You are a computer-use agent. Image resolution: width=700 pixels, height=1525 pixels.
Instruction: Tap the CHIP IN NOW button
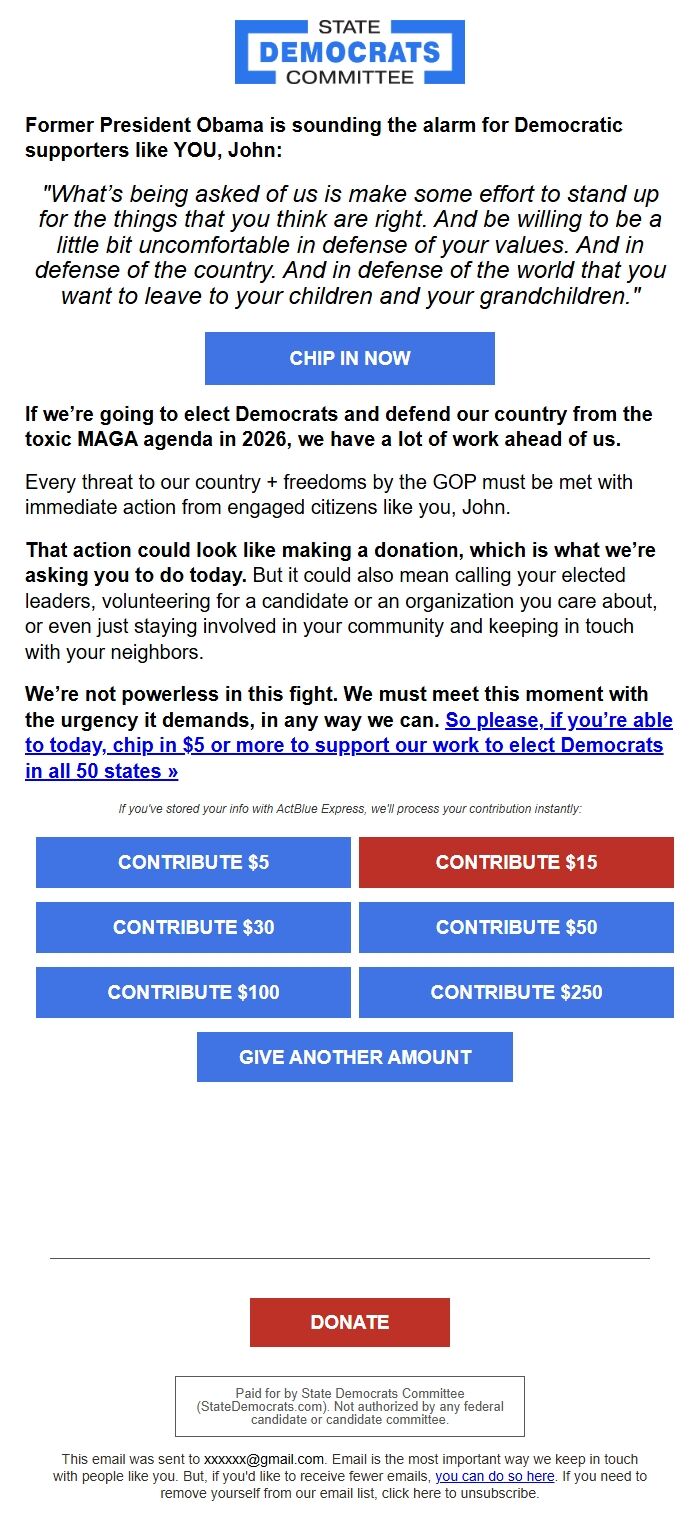click(x=349, y=358)
